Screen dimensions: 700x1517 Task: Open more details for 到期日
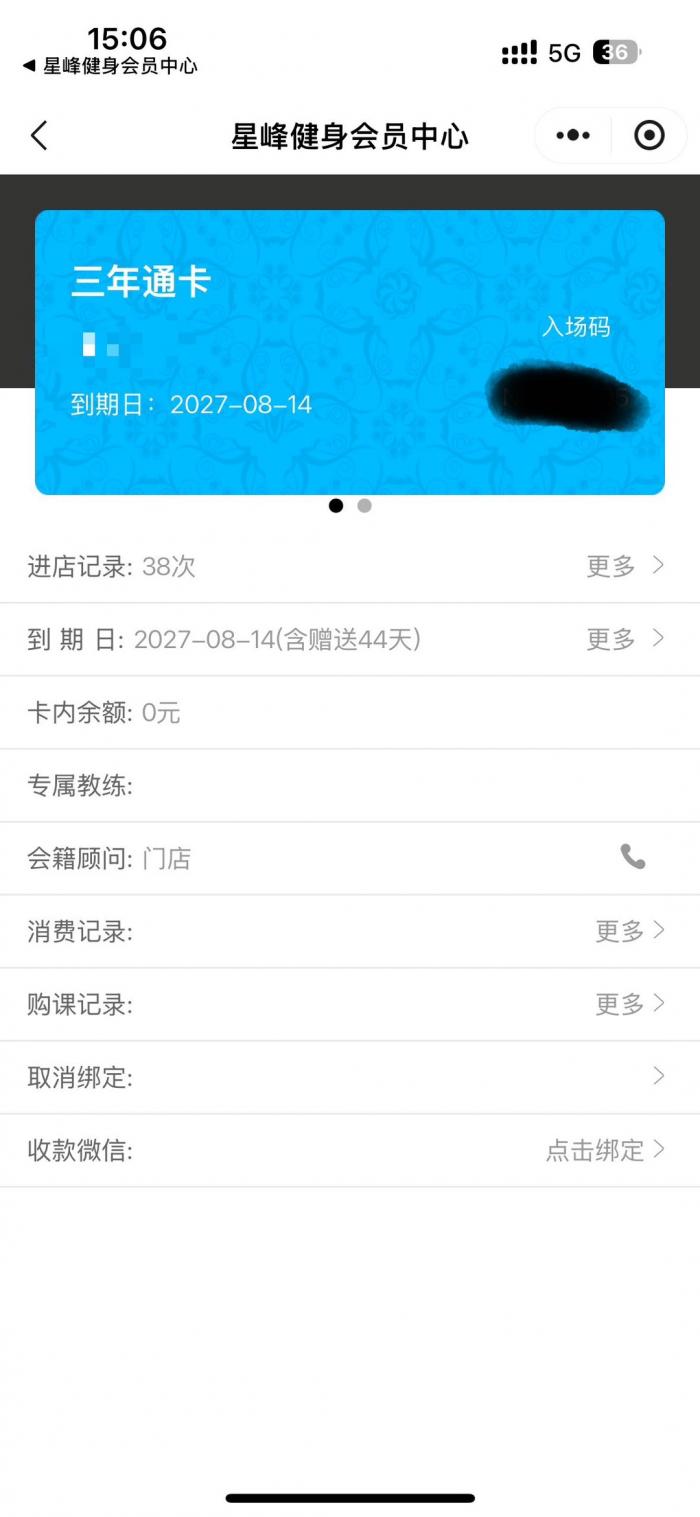(625, 639)
